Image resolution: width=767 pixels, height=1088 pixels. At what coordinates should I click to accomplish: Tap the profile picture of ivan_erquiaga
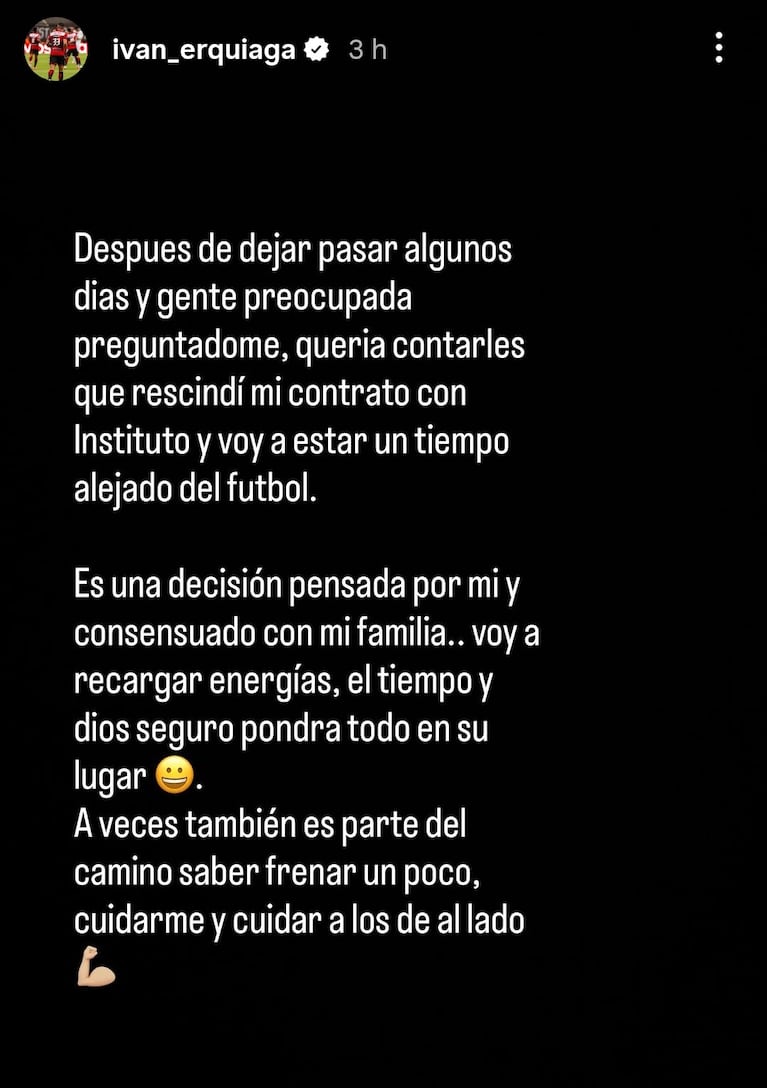click(x=57, y=47)
